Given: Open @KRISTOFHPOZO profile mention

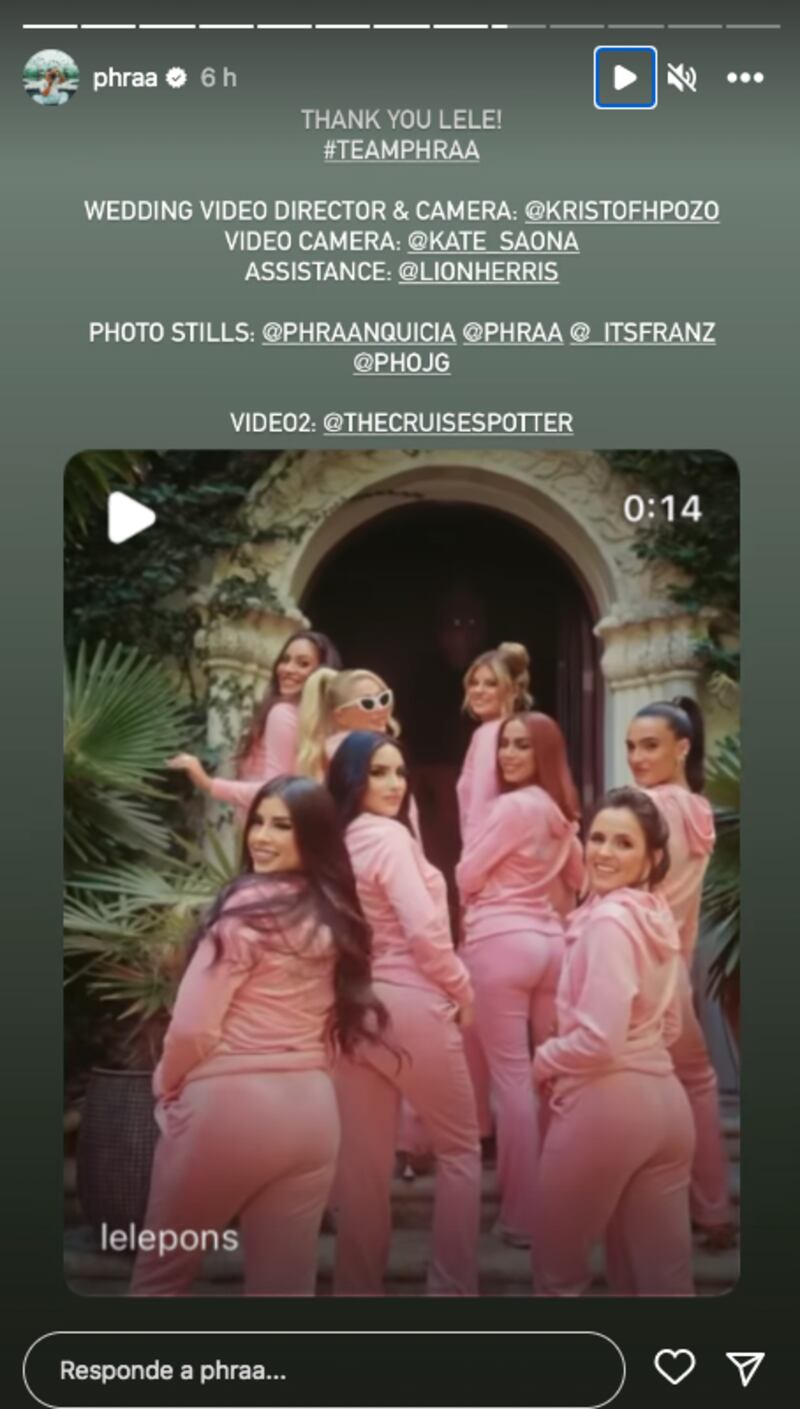Looking at the screenshot, I should click(x=621, y=211).
